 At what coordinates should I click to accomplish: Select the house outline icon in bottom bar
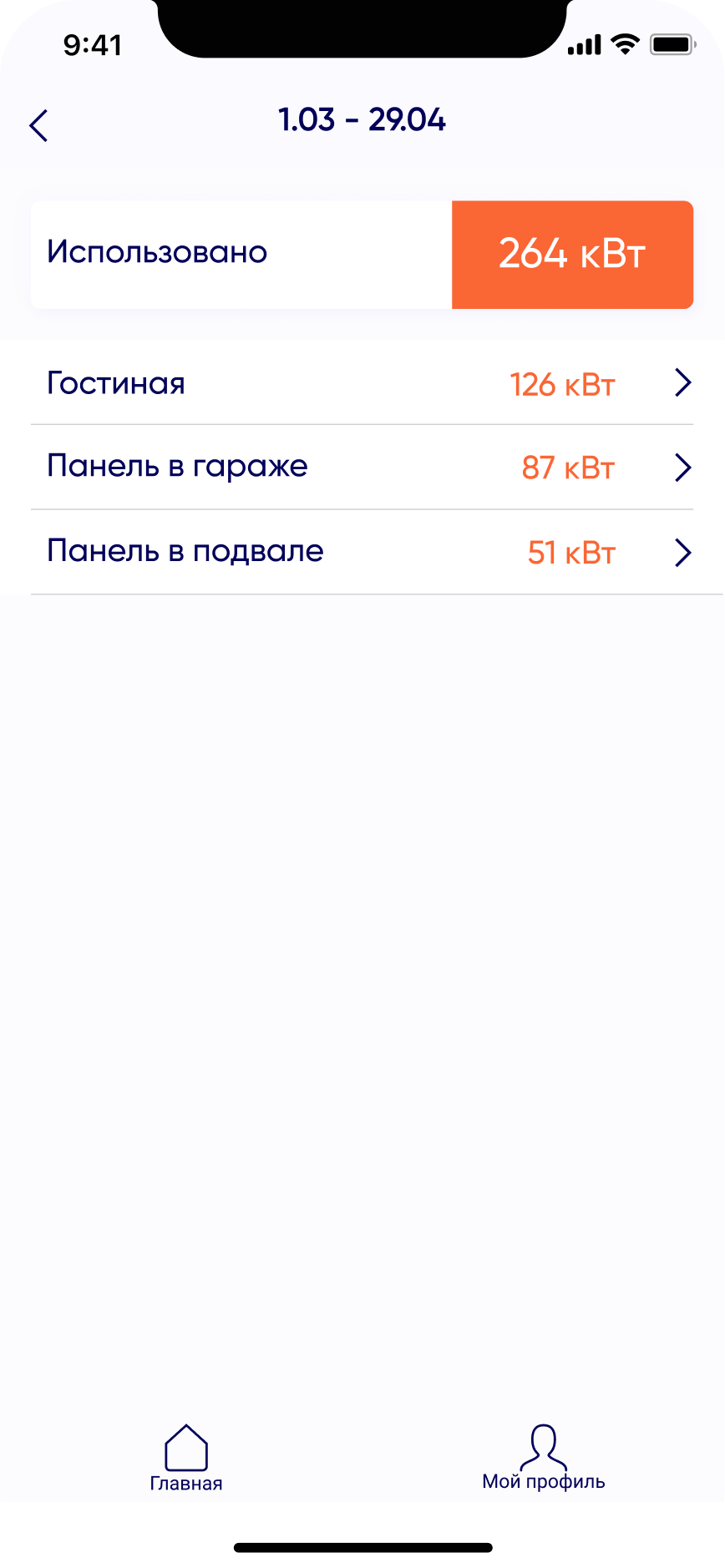click(185, 1449)
